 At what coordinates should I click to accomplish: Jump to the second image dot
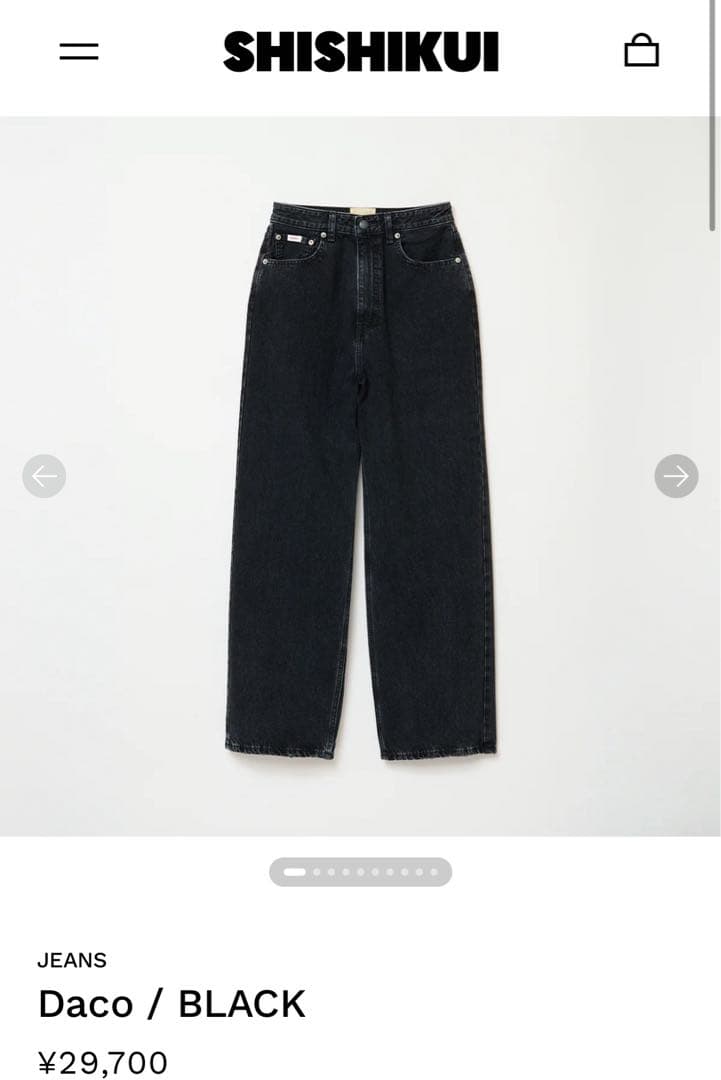pyautogui.click(x=317, y=872)
